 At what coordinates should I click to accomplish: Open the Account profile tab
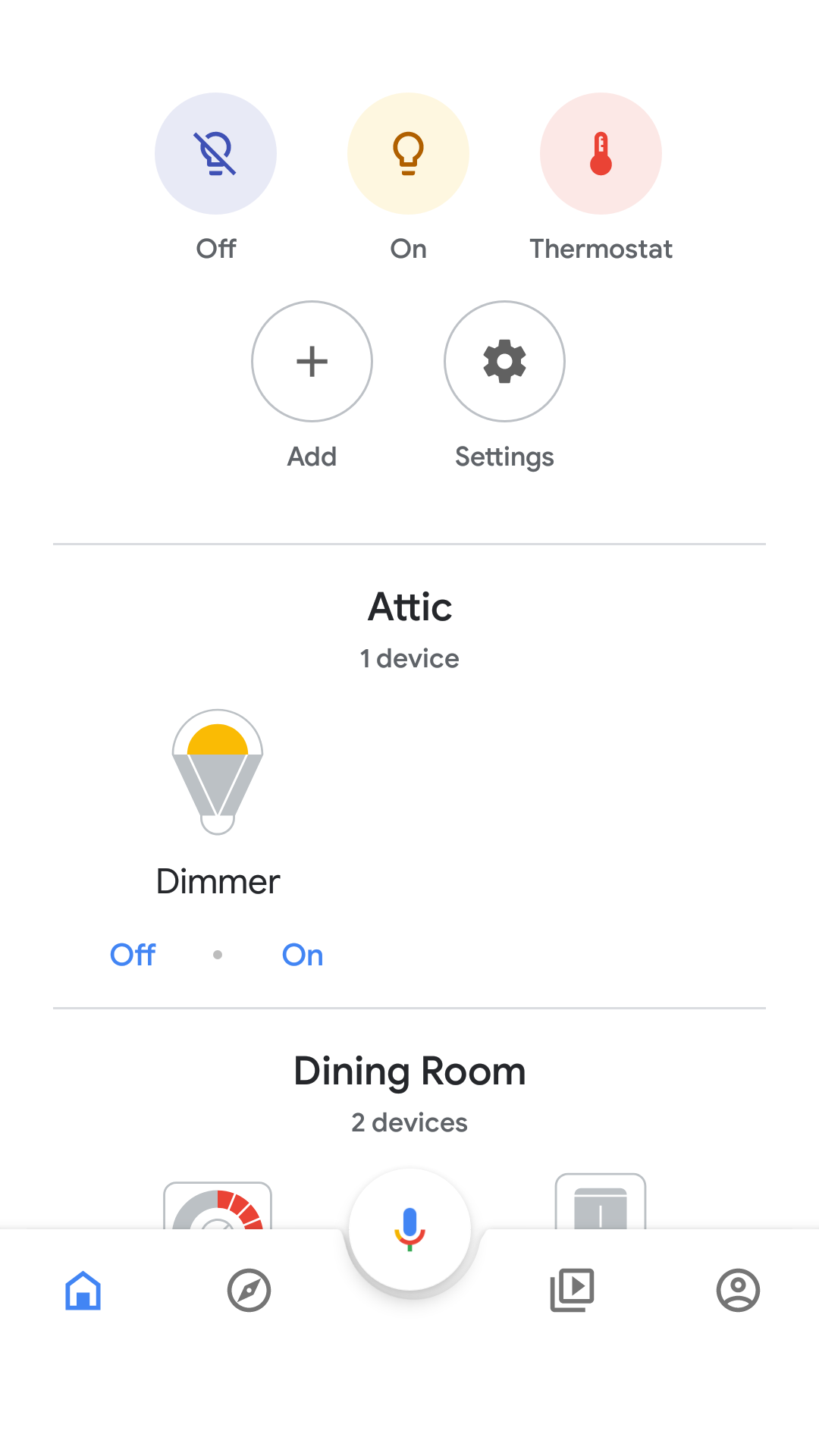click(738, 1290)
